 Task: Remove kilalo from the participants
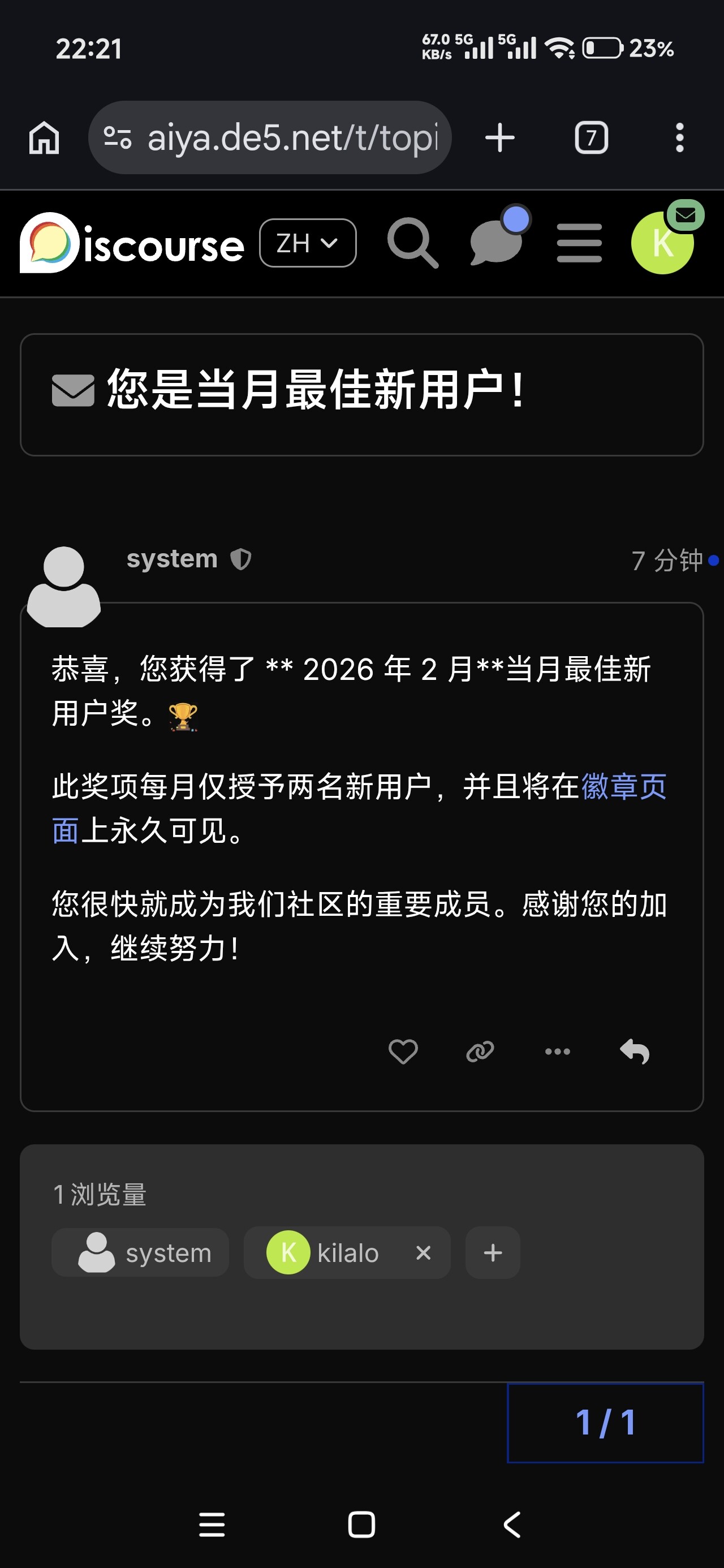pos(423,1253)
